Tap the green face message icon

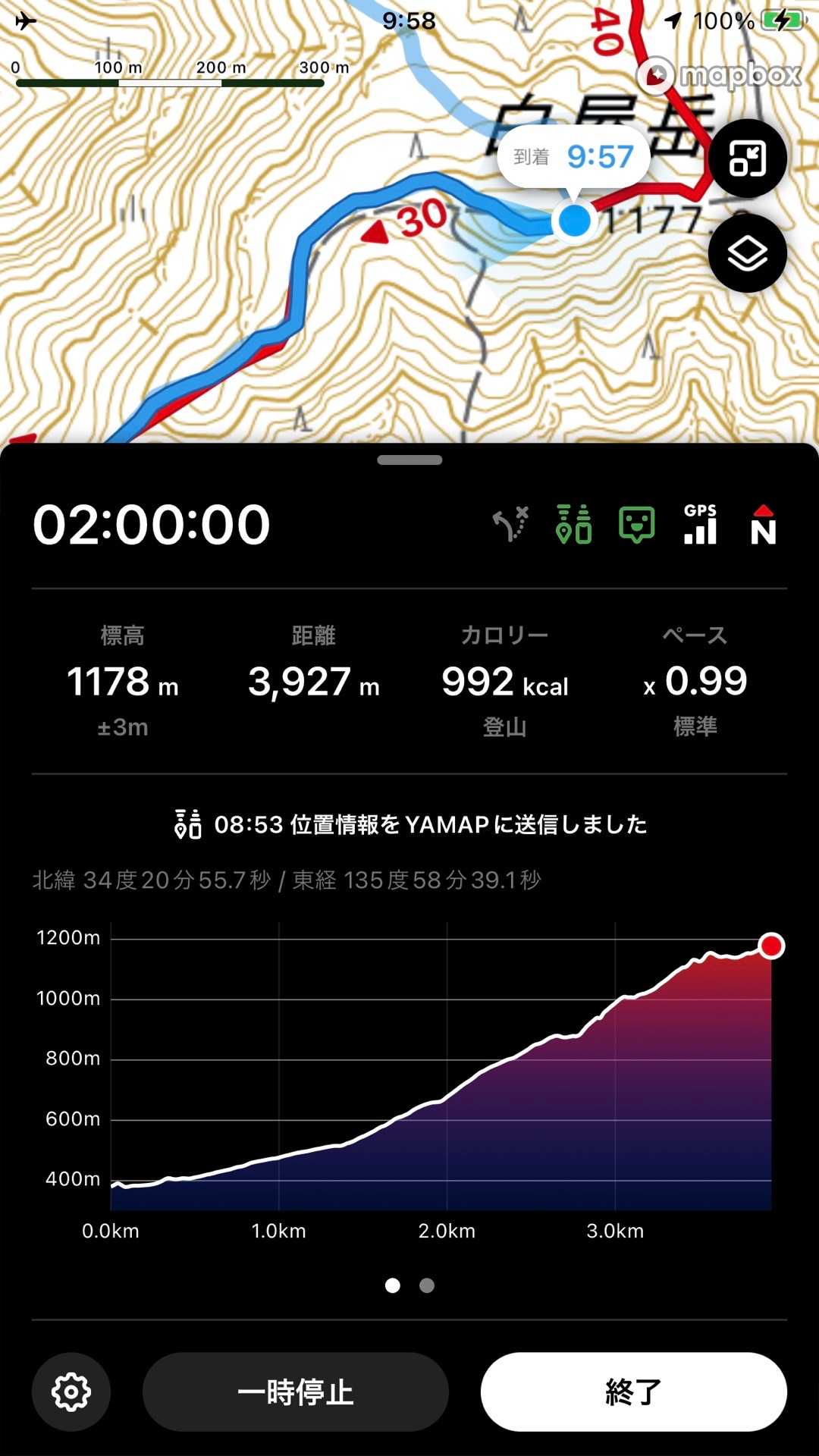[x=637, y=524]
